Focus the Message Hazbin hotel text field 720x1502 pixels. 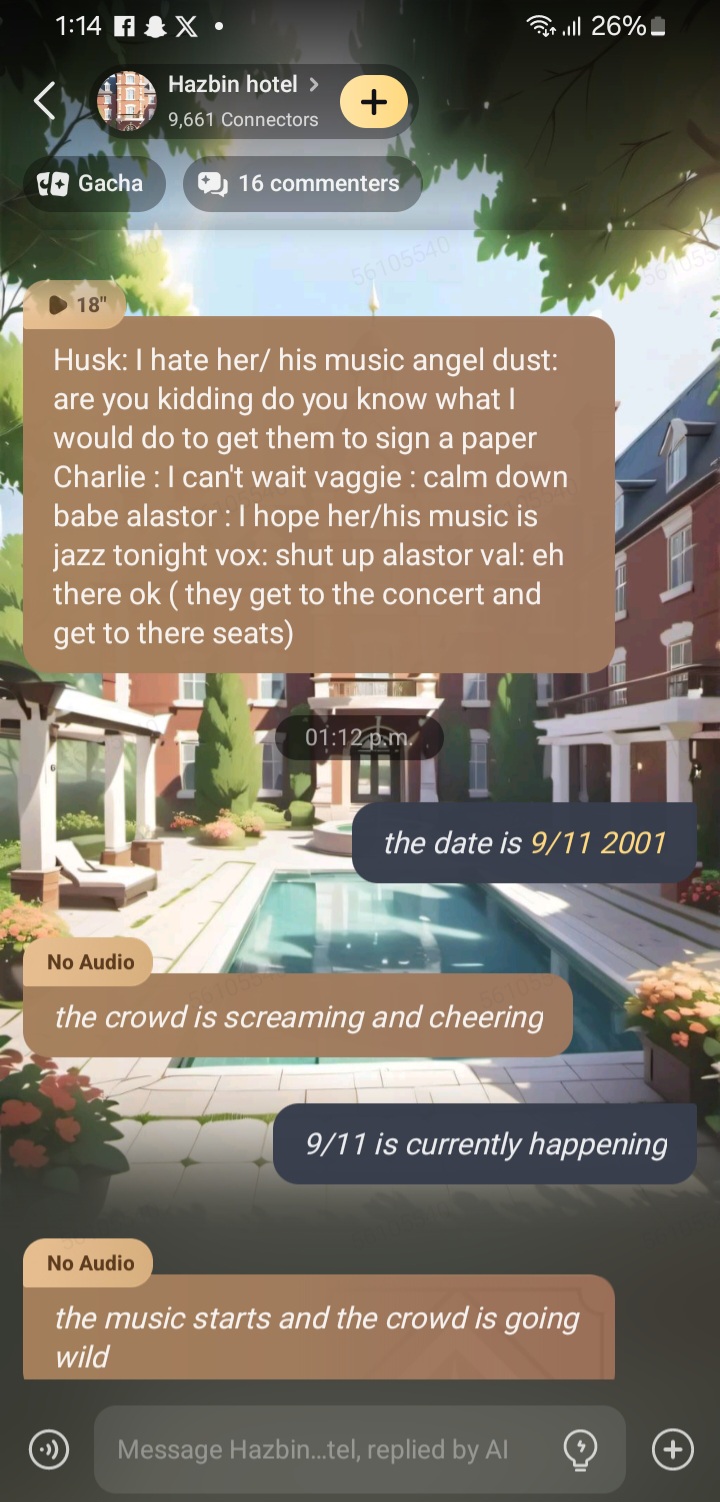click(x=313, y=1449)
